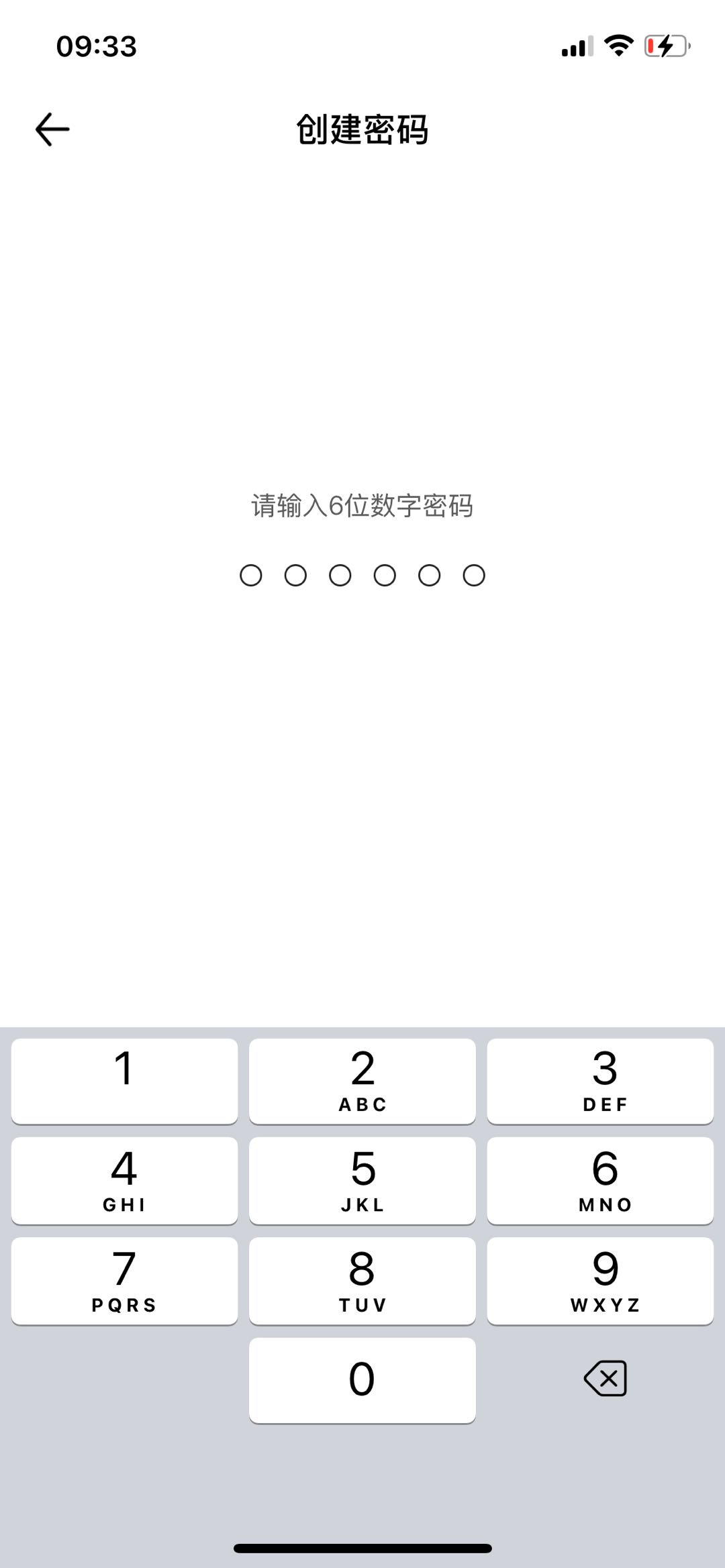Input number 6 using the keypad
Viewport: 725px width, 1568px height.
coord(600,1180)
